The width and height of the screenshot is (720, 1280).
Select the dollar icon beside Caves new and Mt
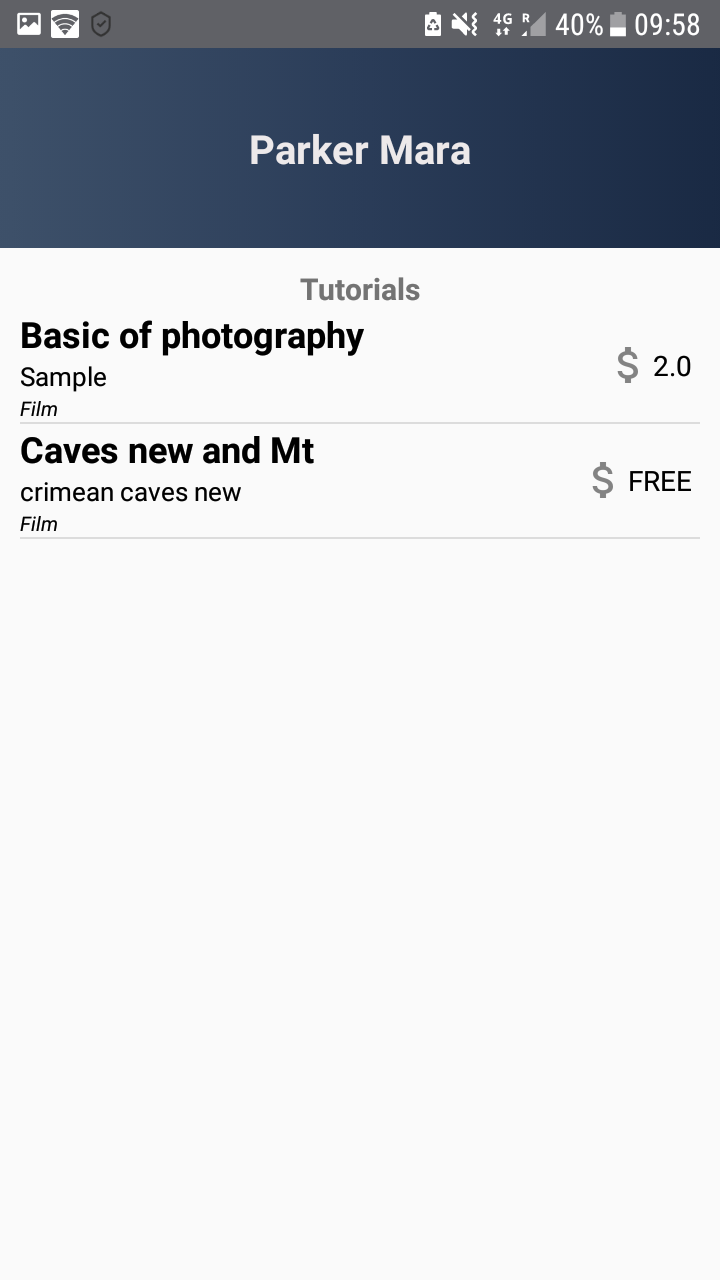point(603,481)
